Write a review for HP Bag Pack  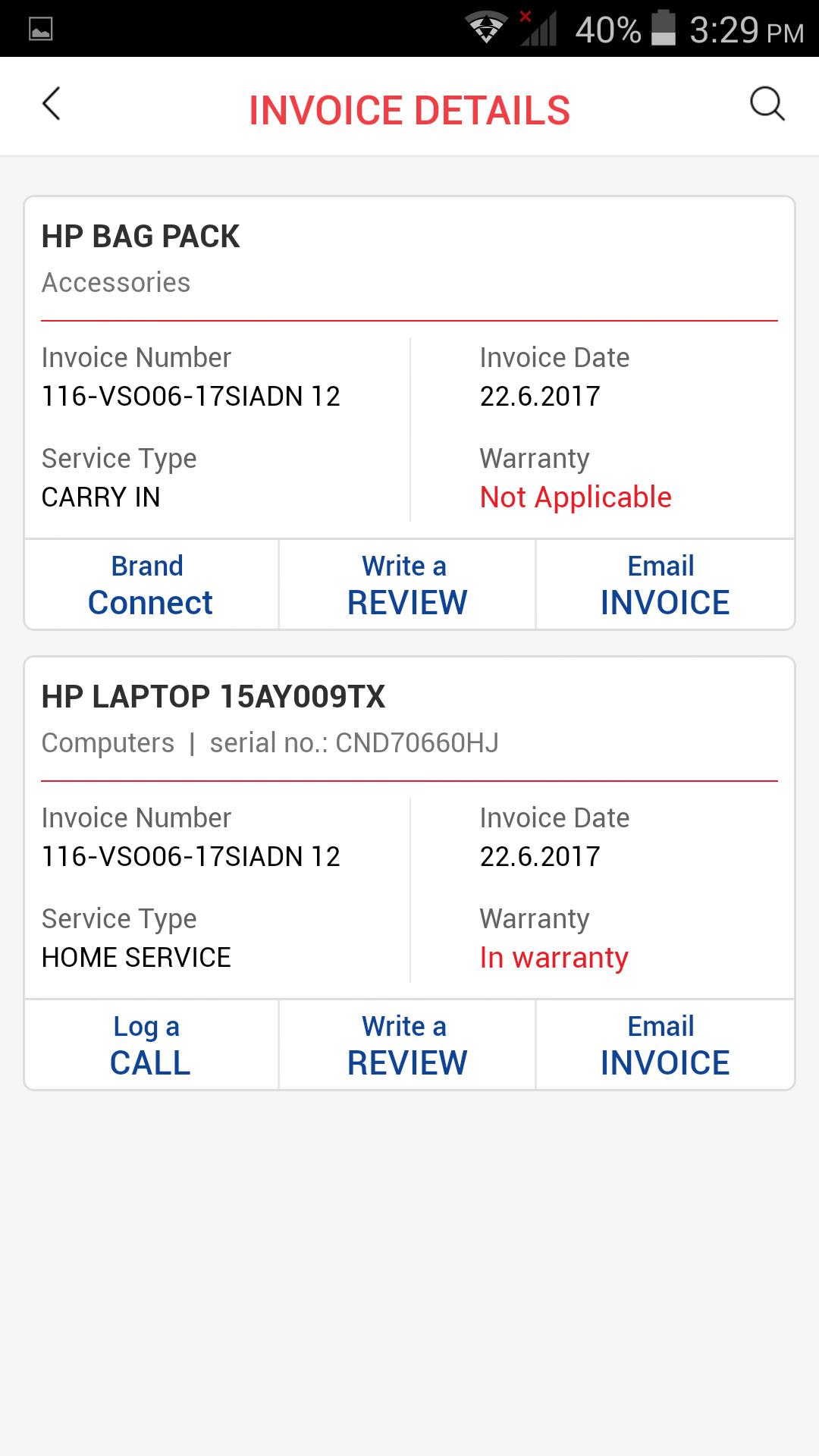click(x=407, y=585)
